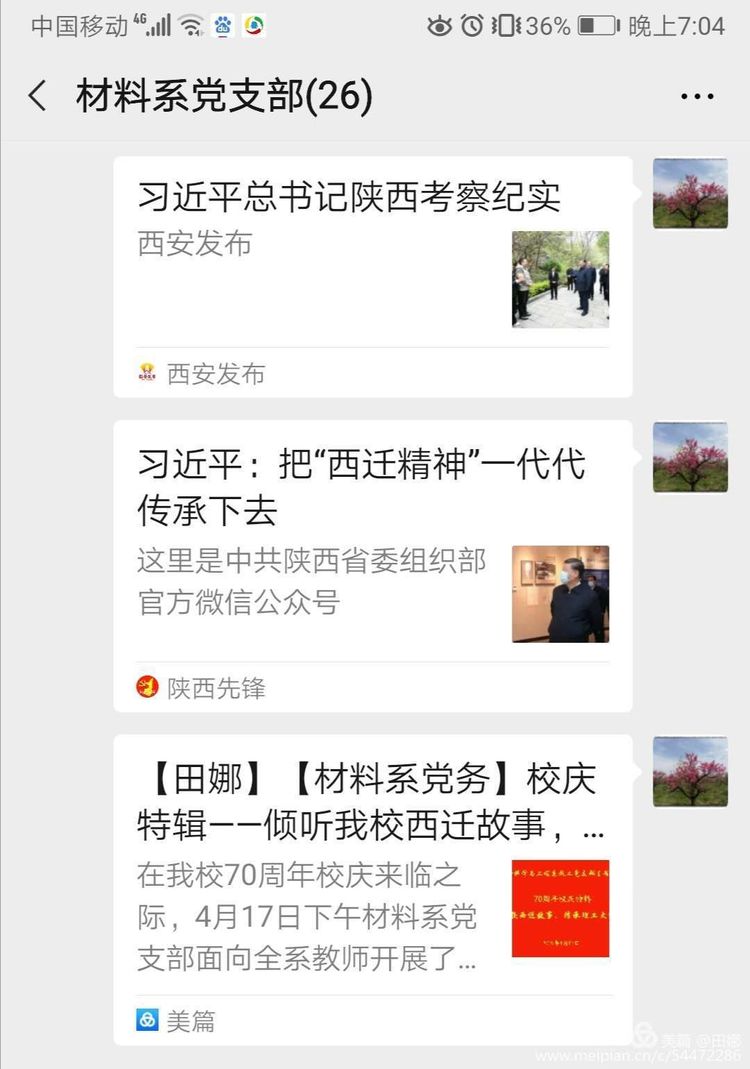Open the group chat overflow menu
The height and width of the screenshot is (1069, 750).
click(x=697, y=97)
